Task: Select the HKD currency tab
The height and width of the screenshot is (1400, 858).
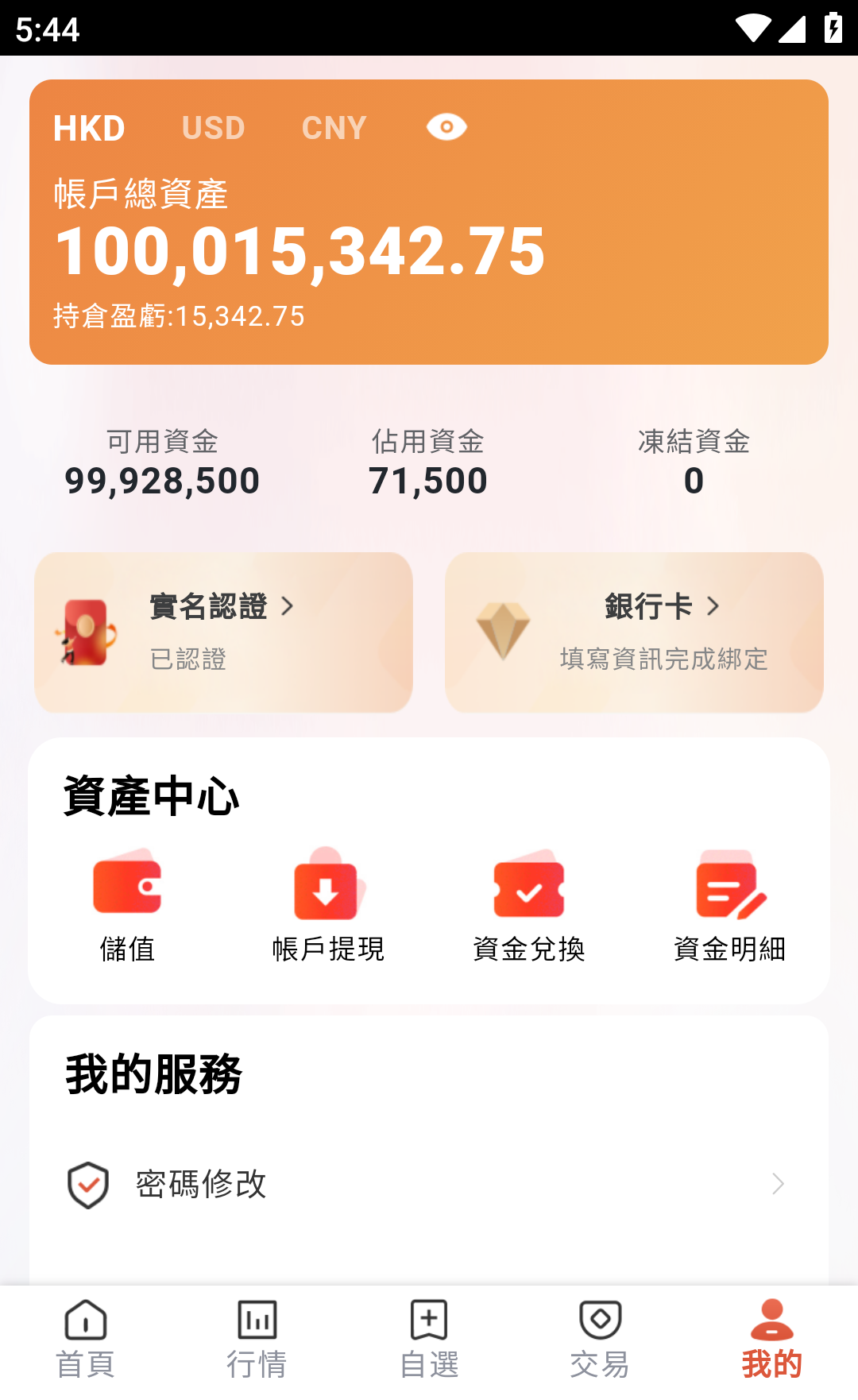Action: click(x=89, y=128)
